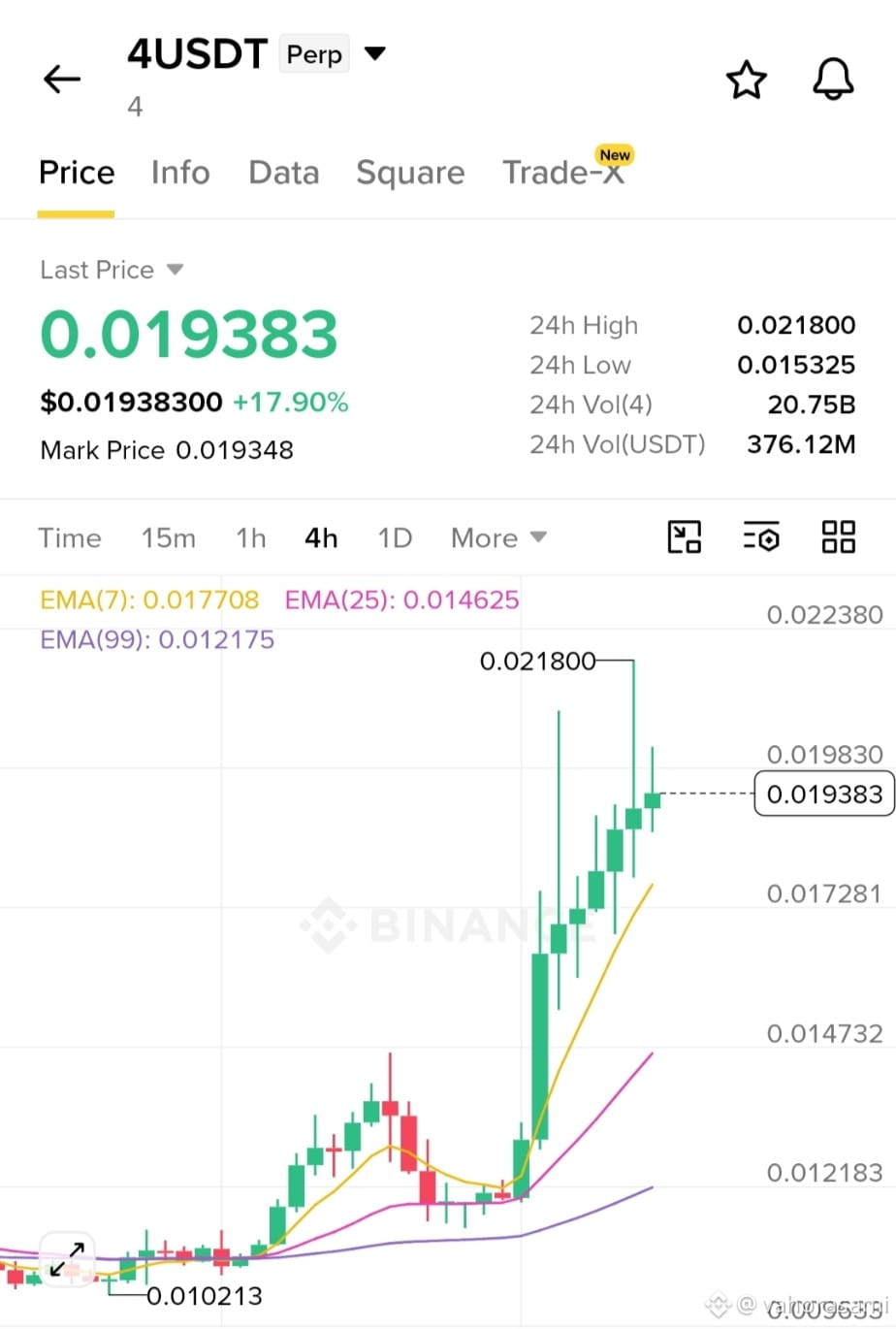Screen dimensions: 896x1329
Task: Select the 15m chart interval
Action: coord(168,537)
